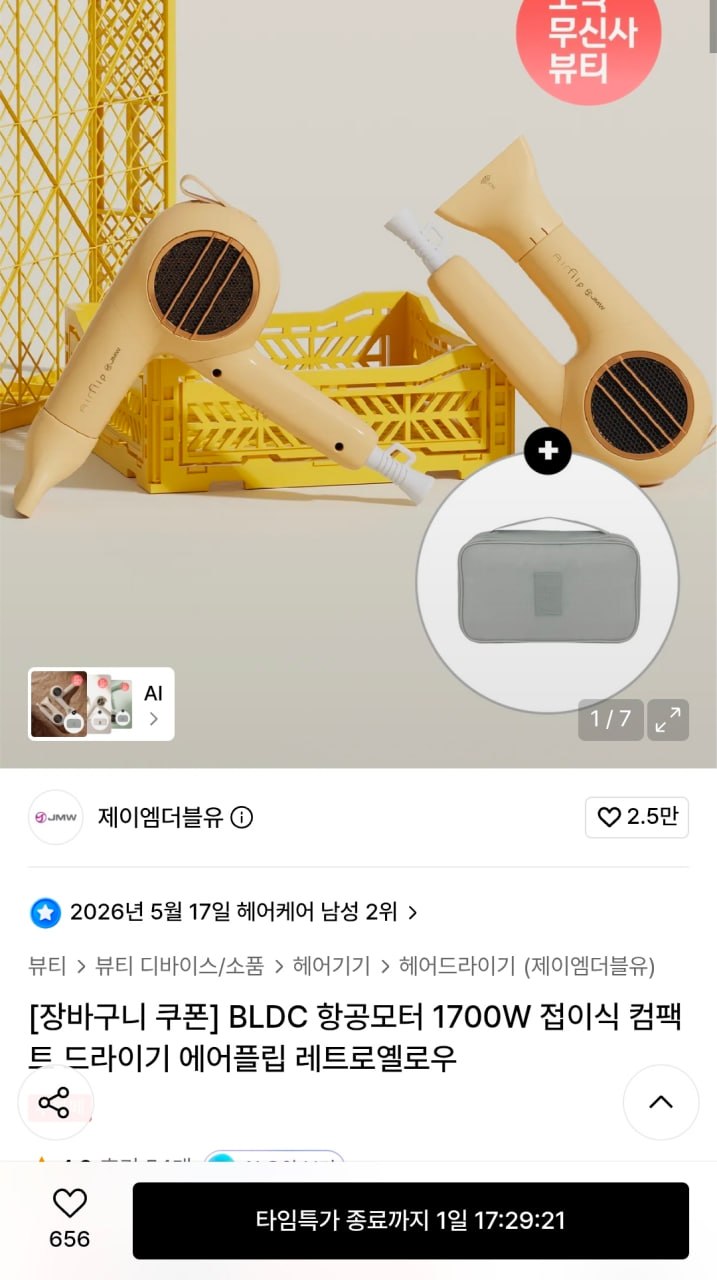Open the 헤어케어 남성 2위 ranking link
This screenshot has width=717, height=1280.
pos(224,912)
